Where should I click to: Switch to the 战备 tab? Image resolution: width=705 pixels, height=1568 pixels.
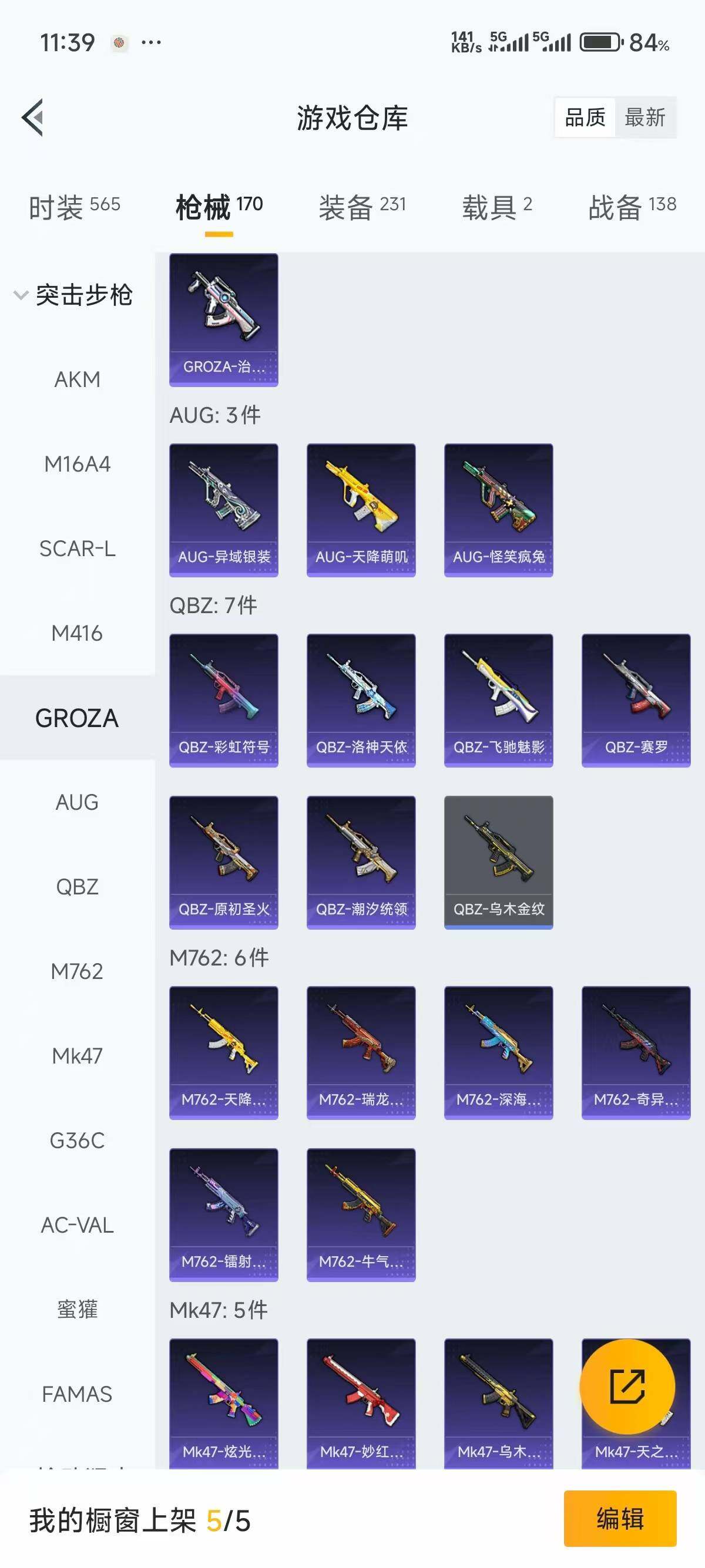point(632,207)
